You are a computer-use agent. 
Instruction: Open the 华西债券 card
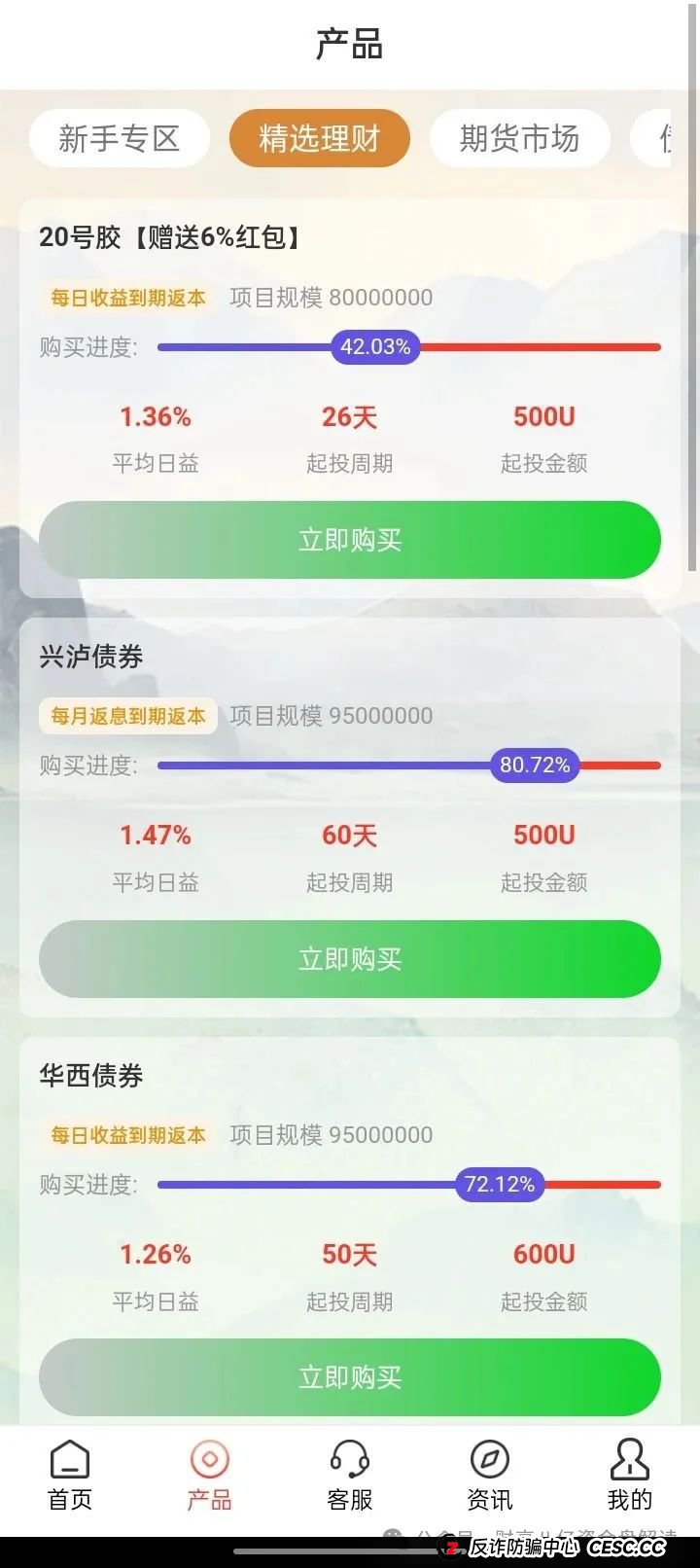(91, 1075)
